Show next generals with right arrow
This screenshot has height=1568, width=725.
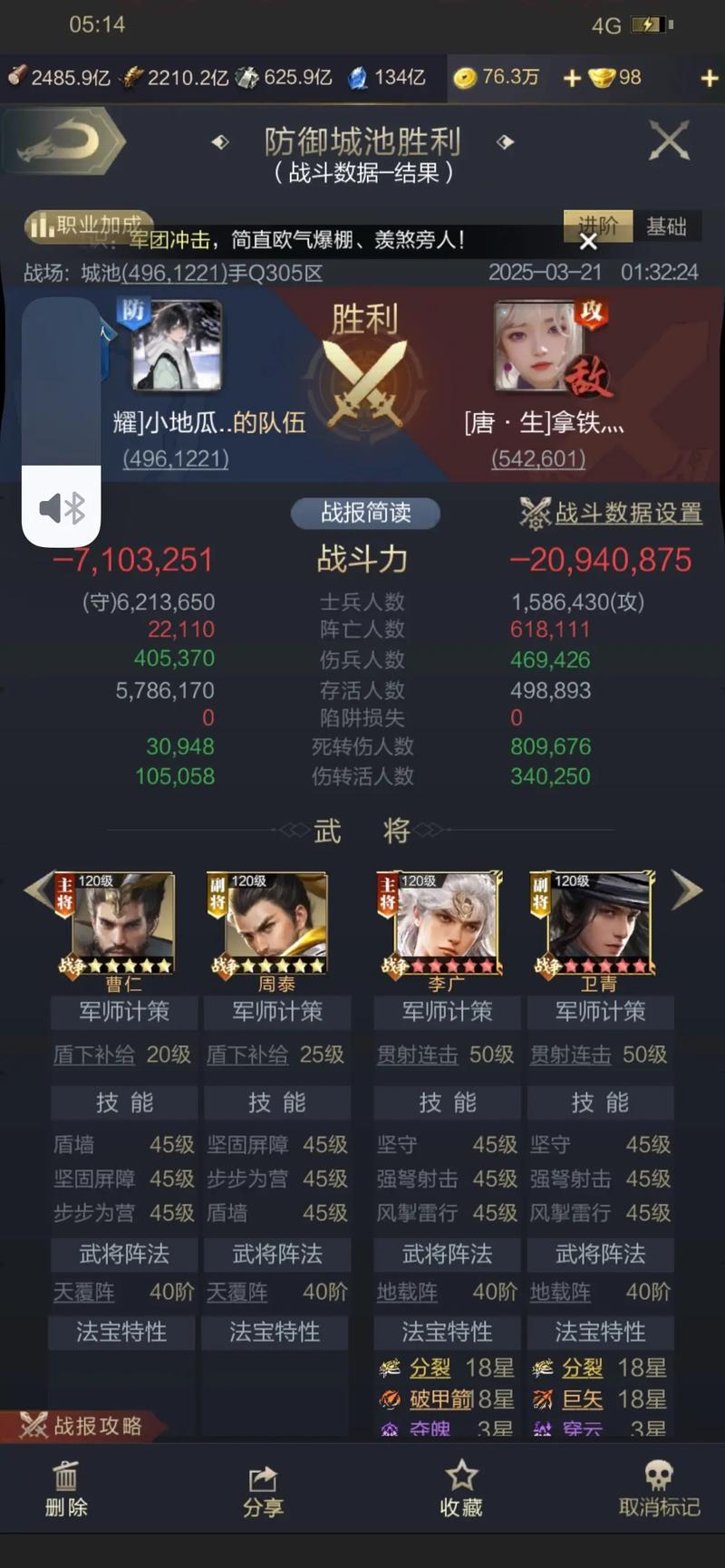click(687, 890)
